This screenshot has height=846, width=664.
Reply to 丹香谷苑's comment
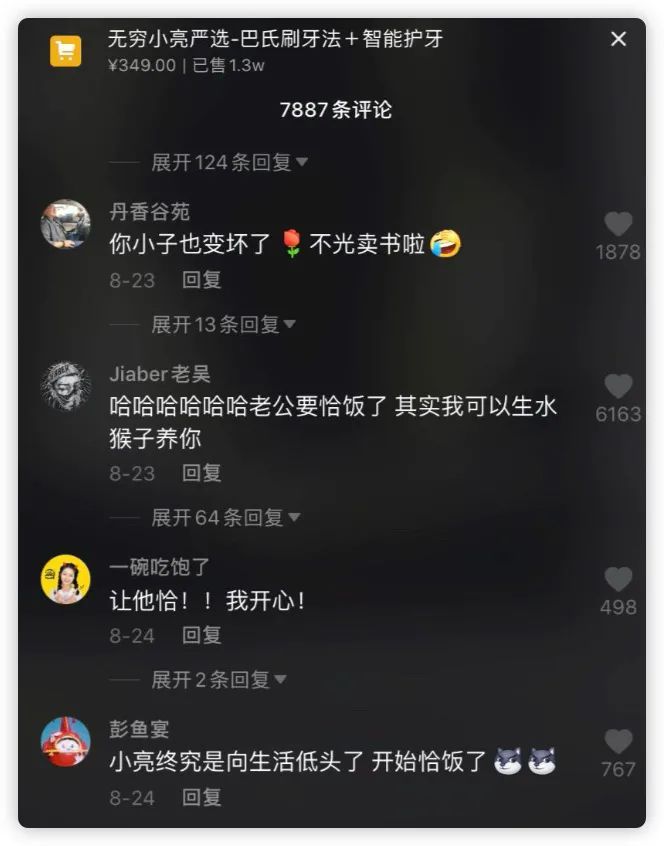tap(201, 280)
